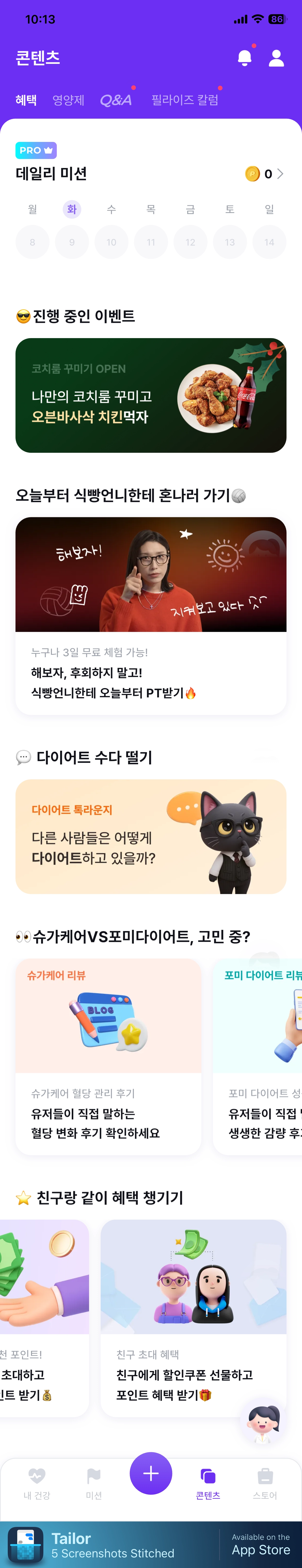Open the notifications bell
The height and width of the screenshot is (1568, 302).
pyautogui.click(x=244, y=58)
